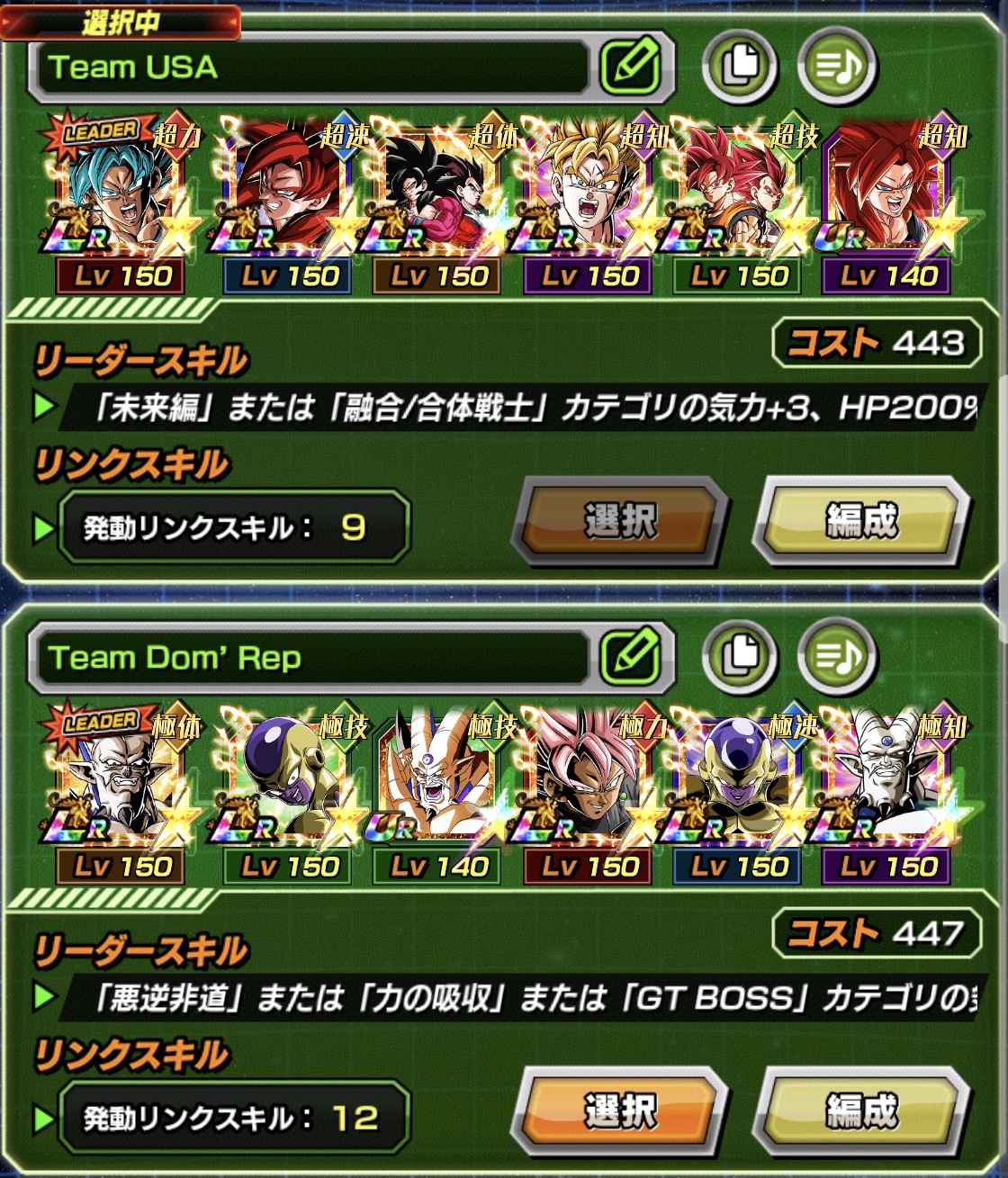Screen dimensions: 1008x1178
Task: Expand Team Dom' Rep leader skill details
Action: (43, 997)
